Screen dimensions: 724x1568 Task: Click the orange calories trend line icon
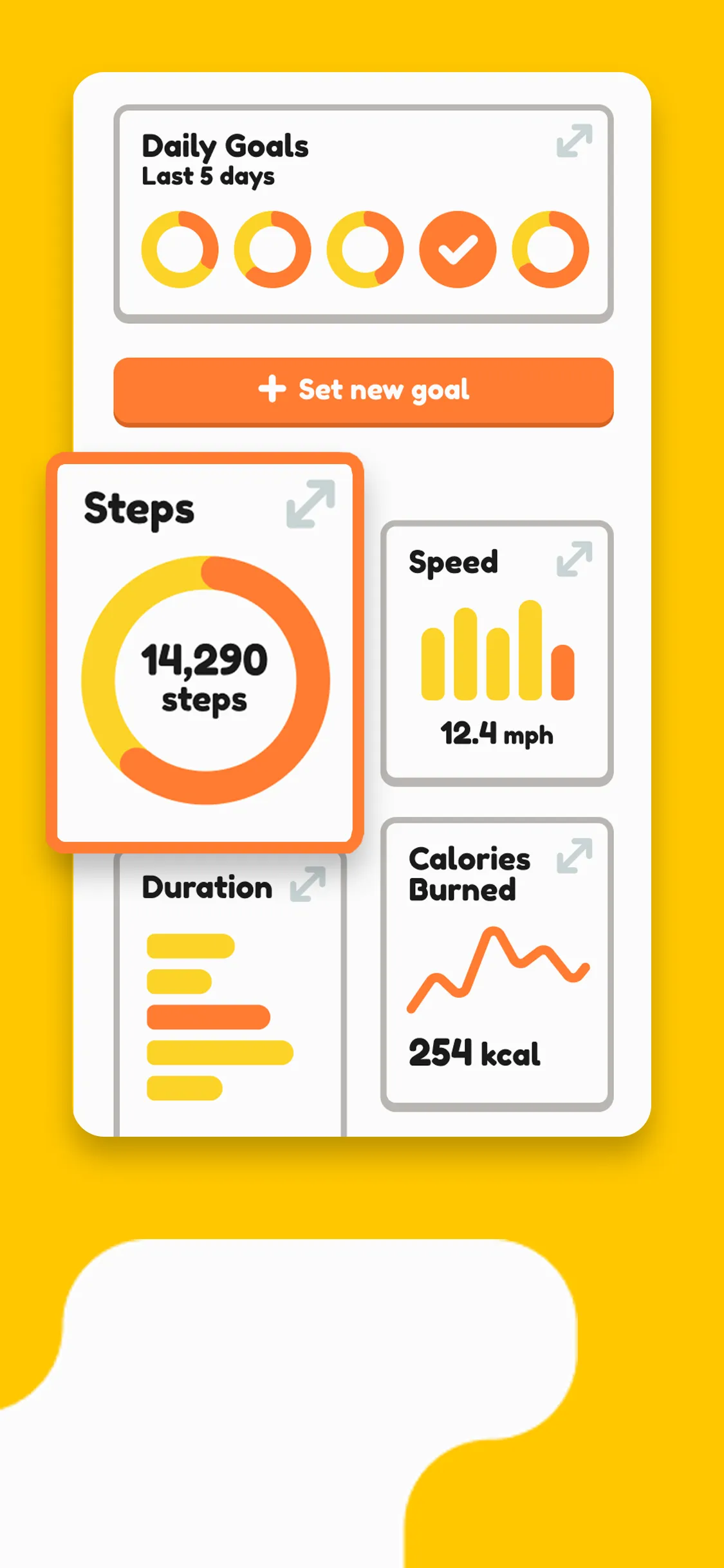499,969
